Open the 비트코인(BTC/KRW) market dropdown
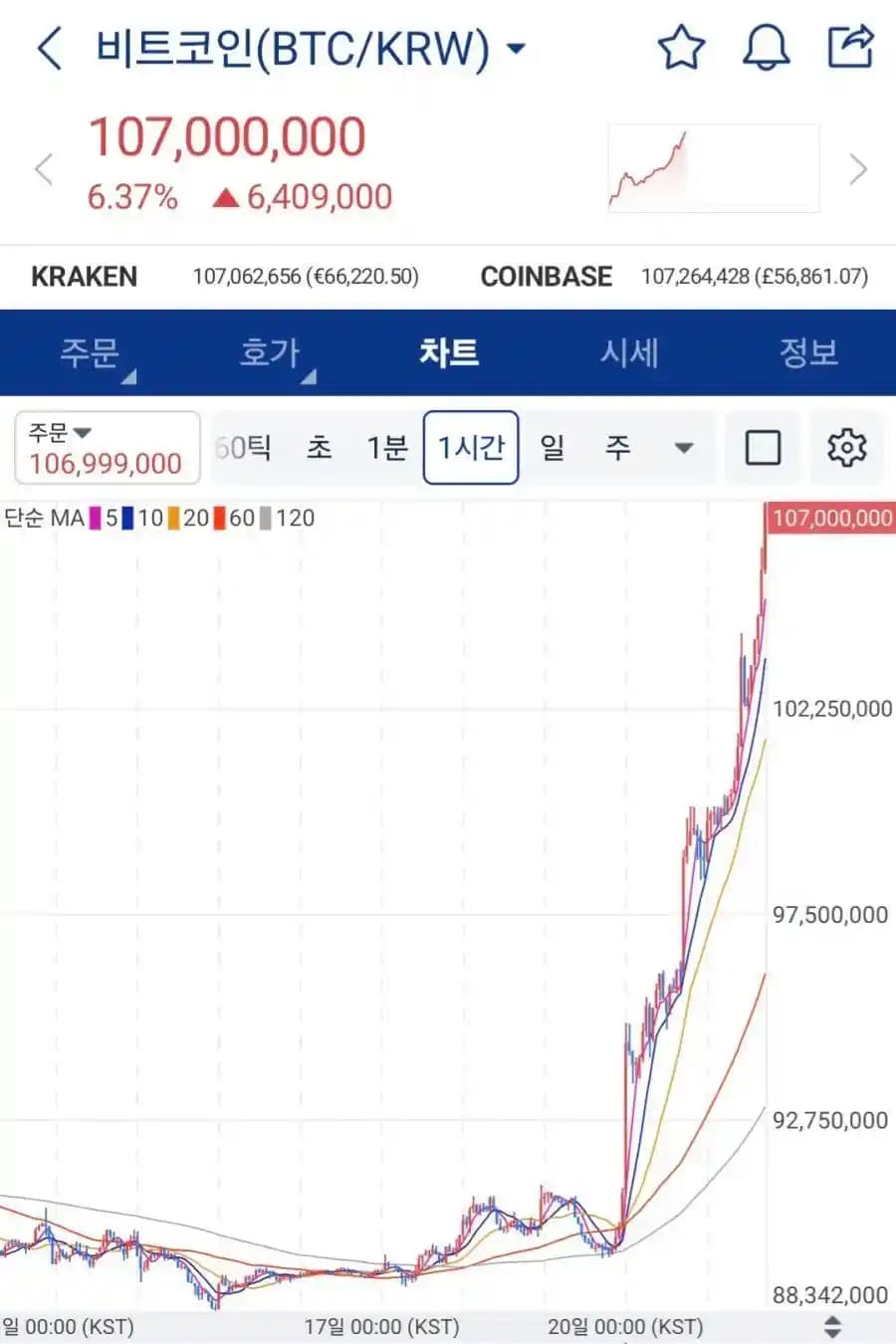The height and width of the screenshot is (1344, 896). (311, 48)
